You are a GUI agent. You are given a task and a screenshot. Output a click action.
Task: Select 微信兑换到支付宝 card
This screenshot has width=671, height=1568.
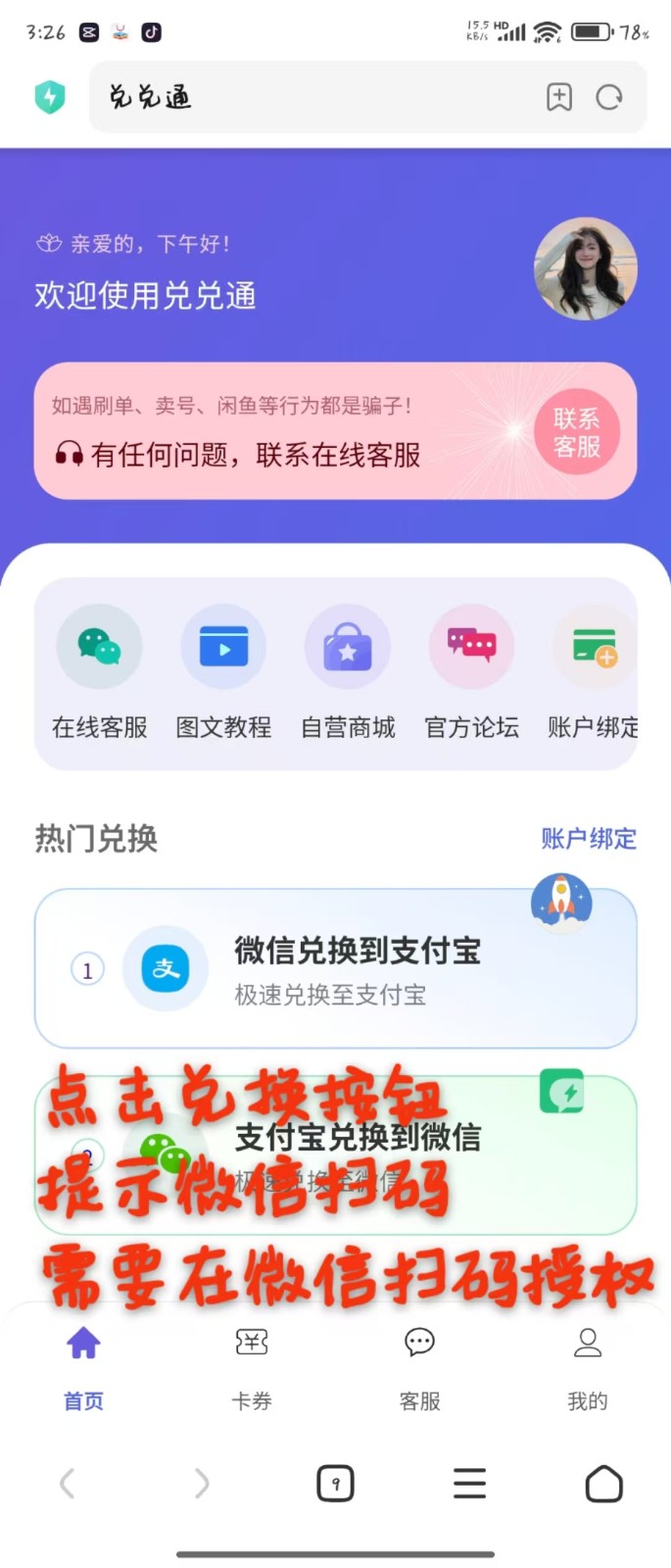(x=335, y=969)
